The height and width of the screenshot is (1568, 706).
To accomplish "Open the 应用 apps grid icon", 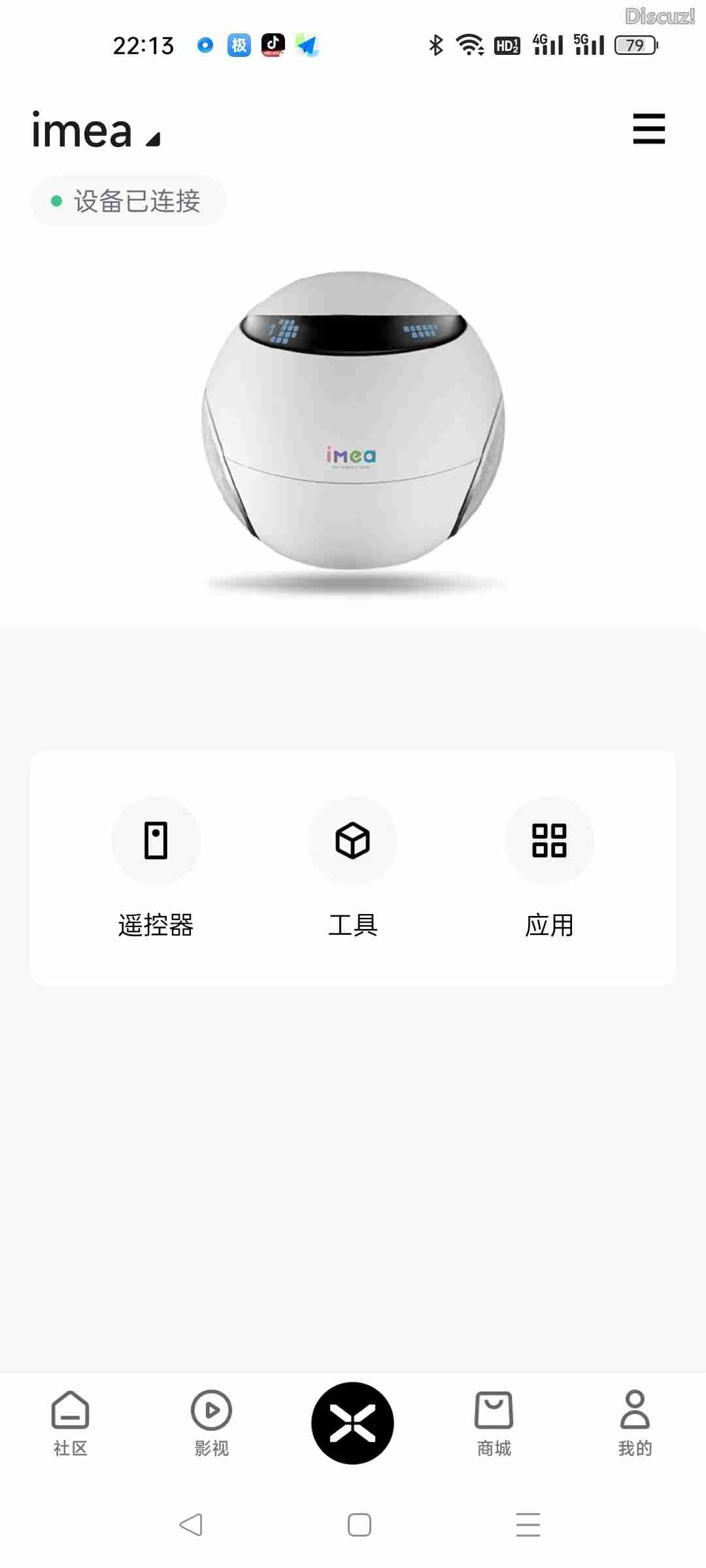I will tap(550, 841).
